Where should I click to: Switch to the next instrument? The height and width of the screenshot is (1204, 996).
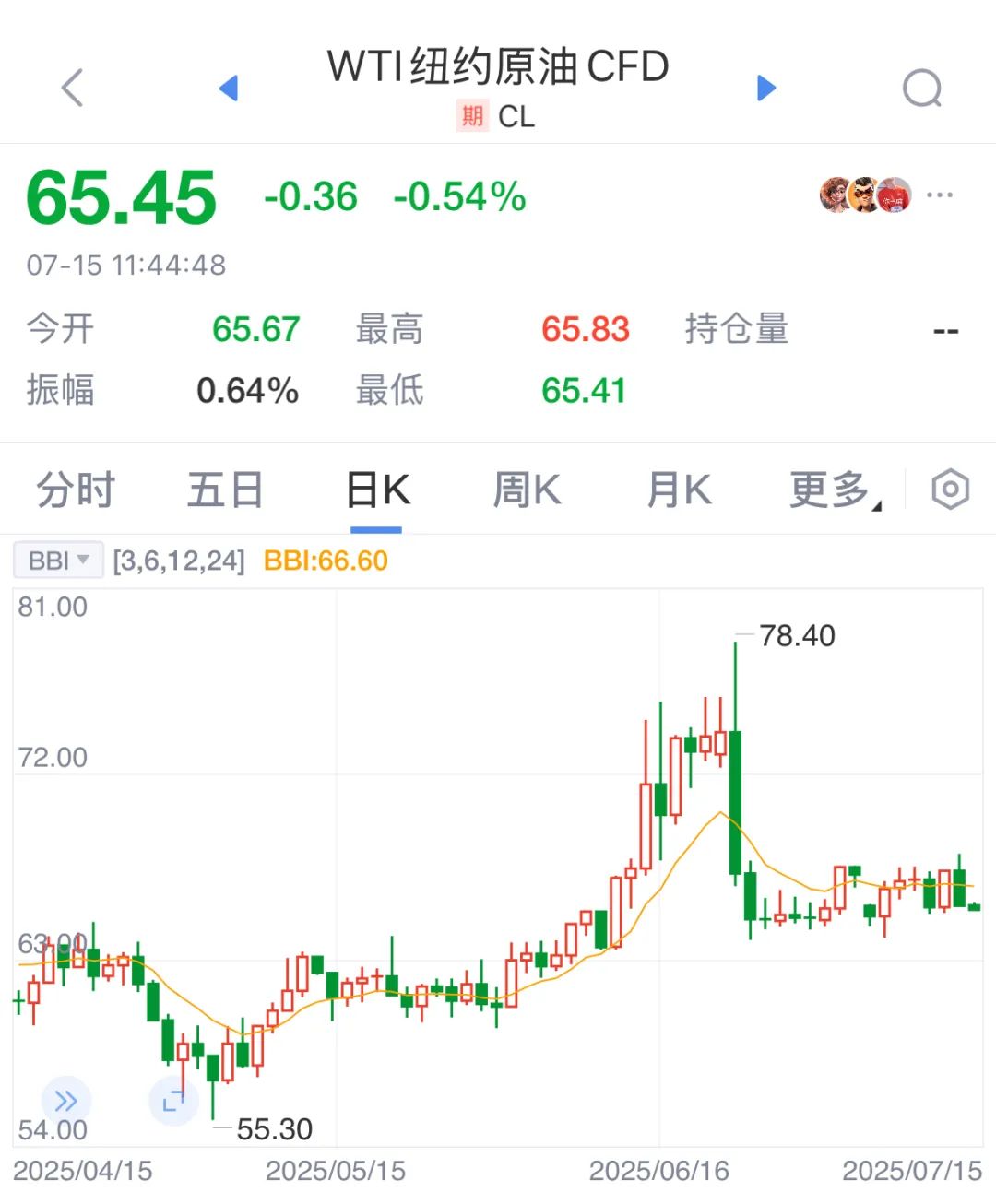[766, 89]
